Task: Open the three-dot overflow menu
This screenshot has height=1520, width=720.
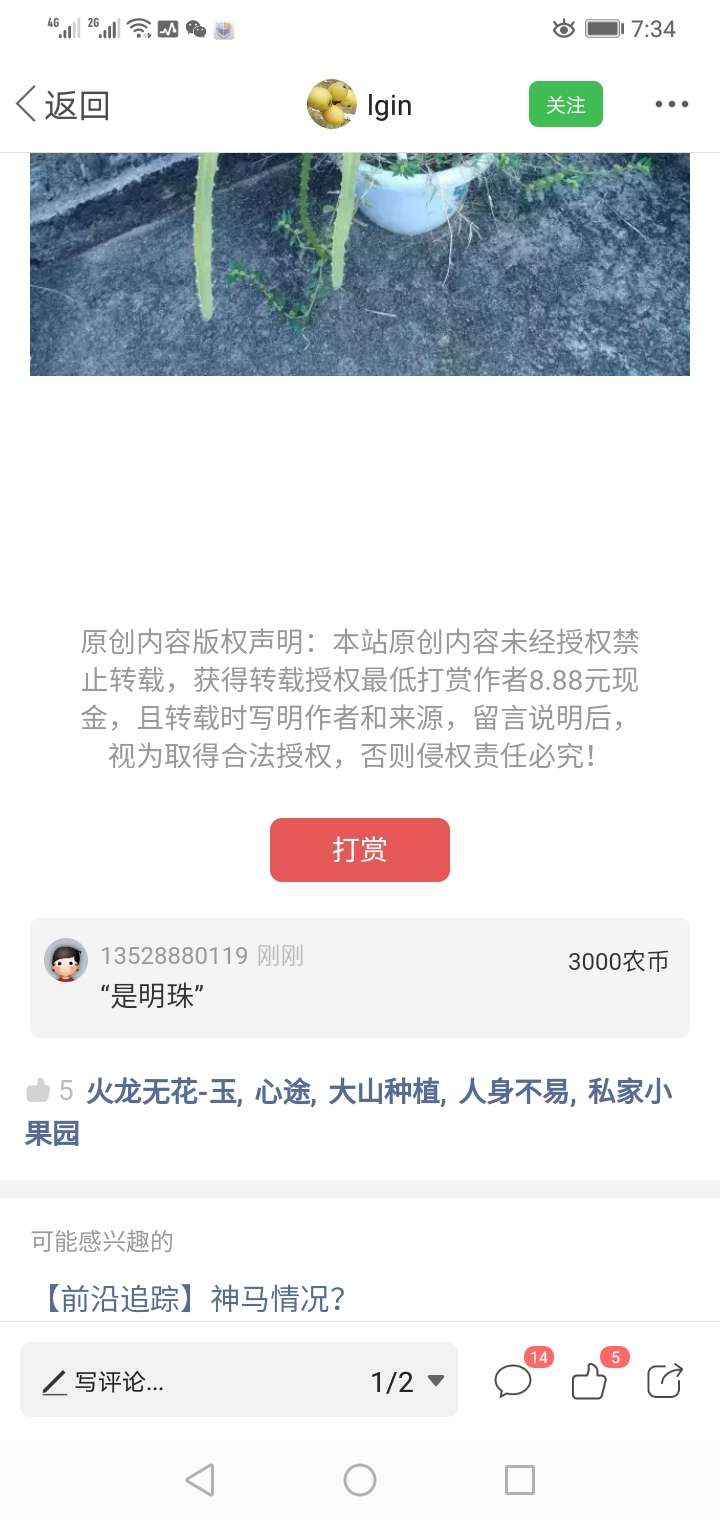Action: (x=671, y=105)
